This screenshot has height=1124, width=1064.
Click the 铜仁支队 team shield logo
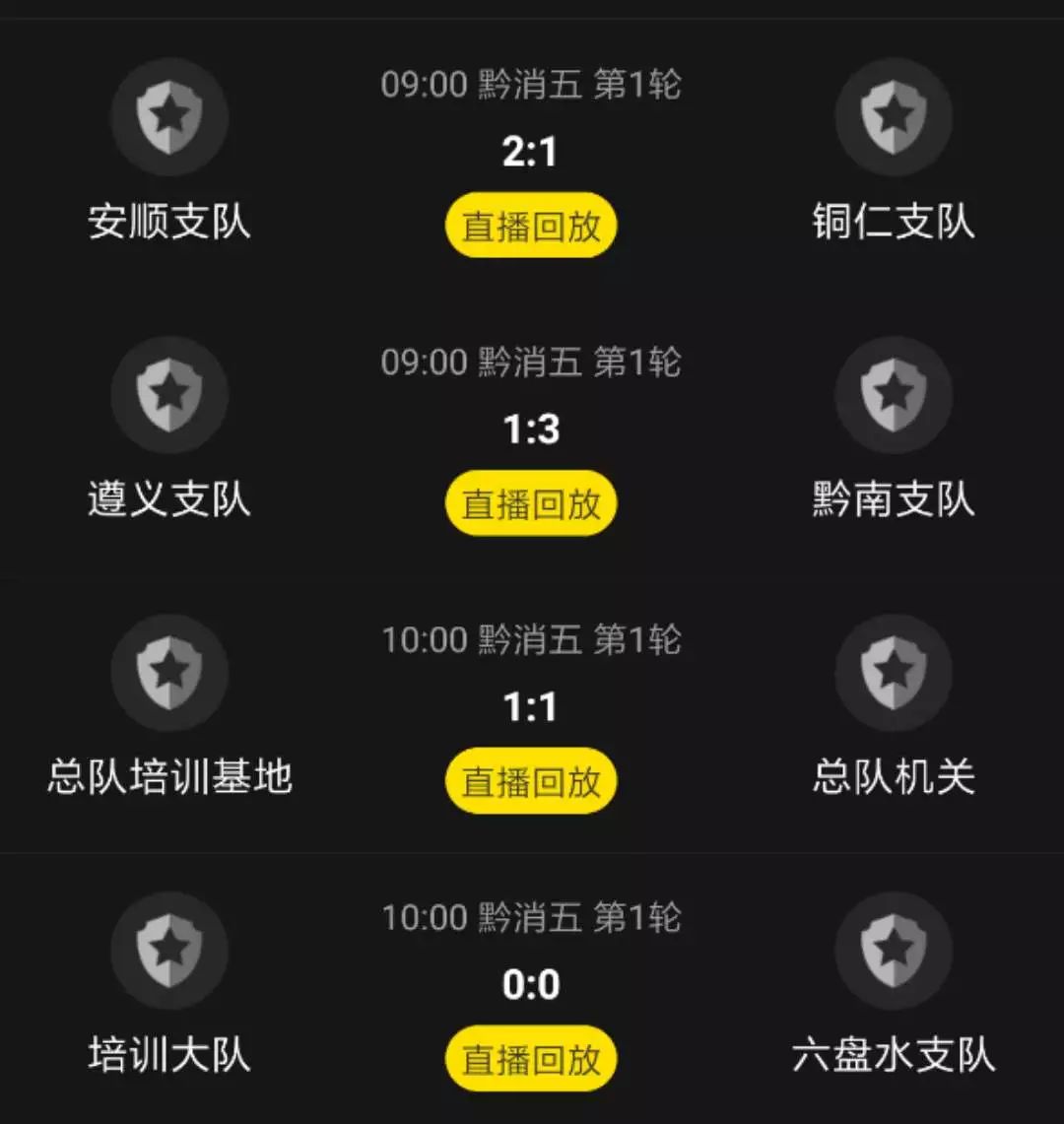[x=893, y=116]
